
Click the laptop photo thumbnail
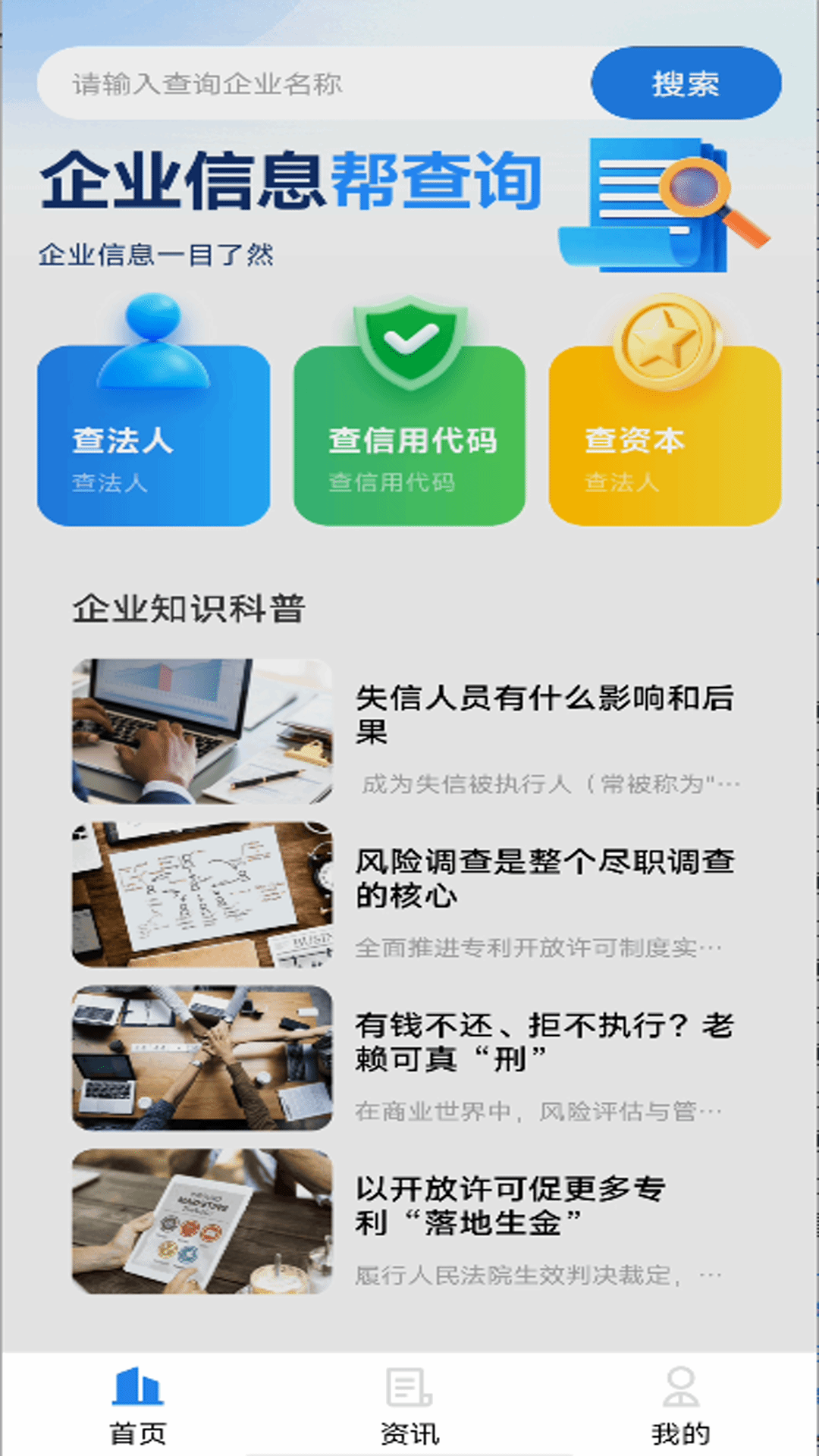click(201, 728)
